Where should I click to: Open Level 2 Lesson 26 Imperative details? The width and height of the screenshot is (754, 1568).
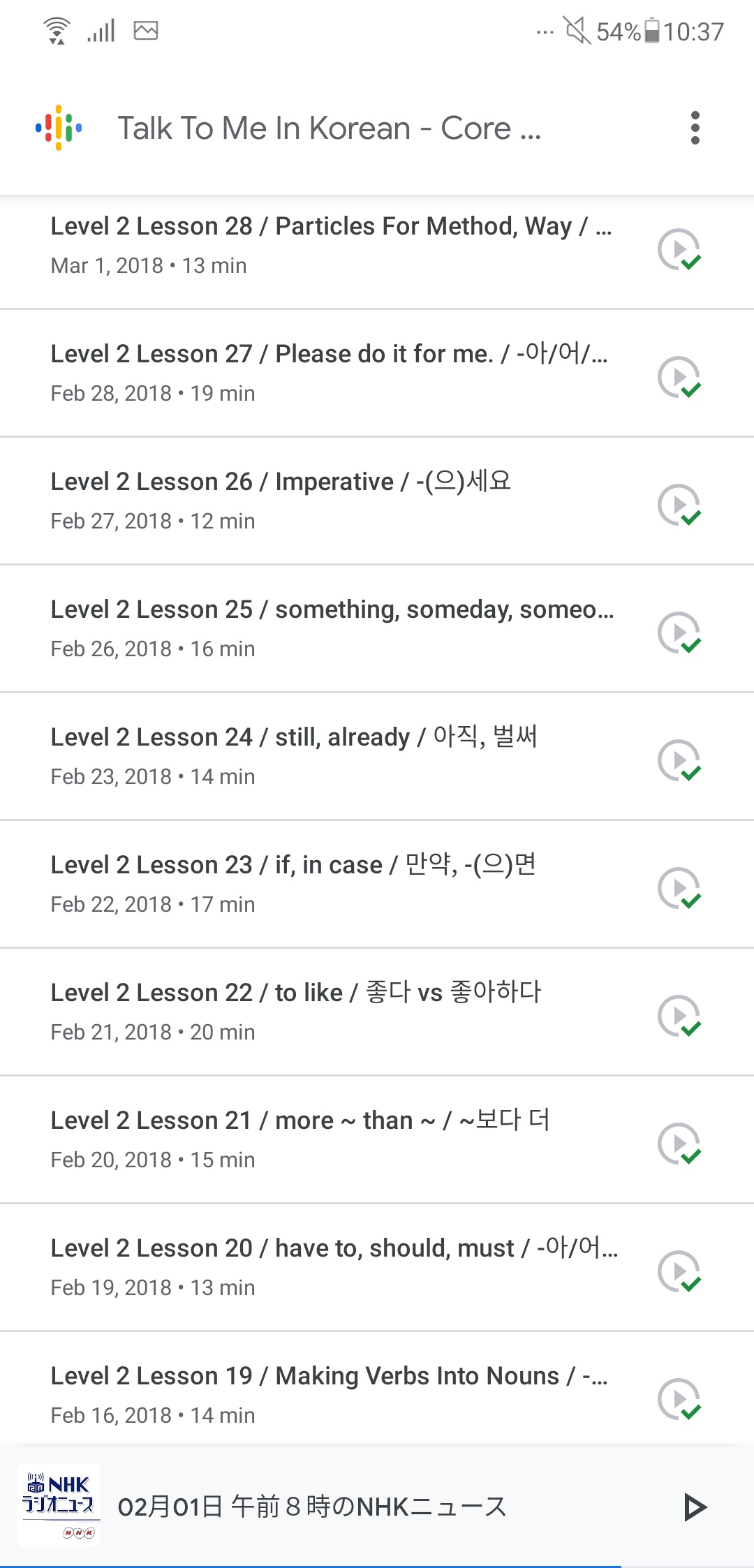[328, 500]
